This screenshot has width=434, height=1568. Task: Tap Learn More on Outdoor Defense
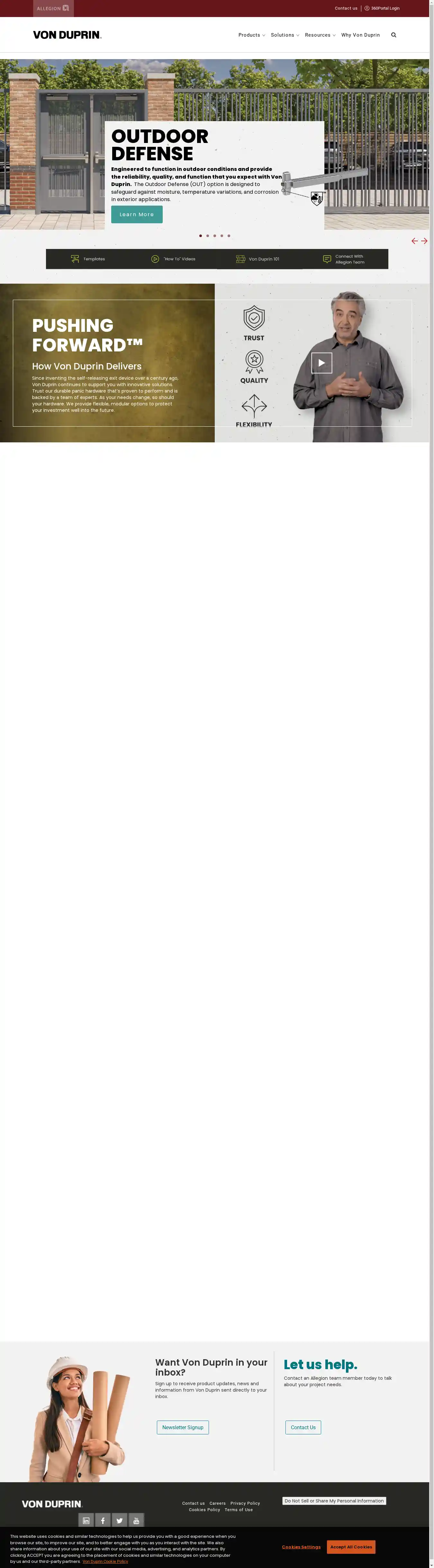coord(137,214)
